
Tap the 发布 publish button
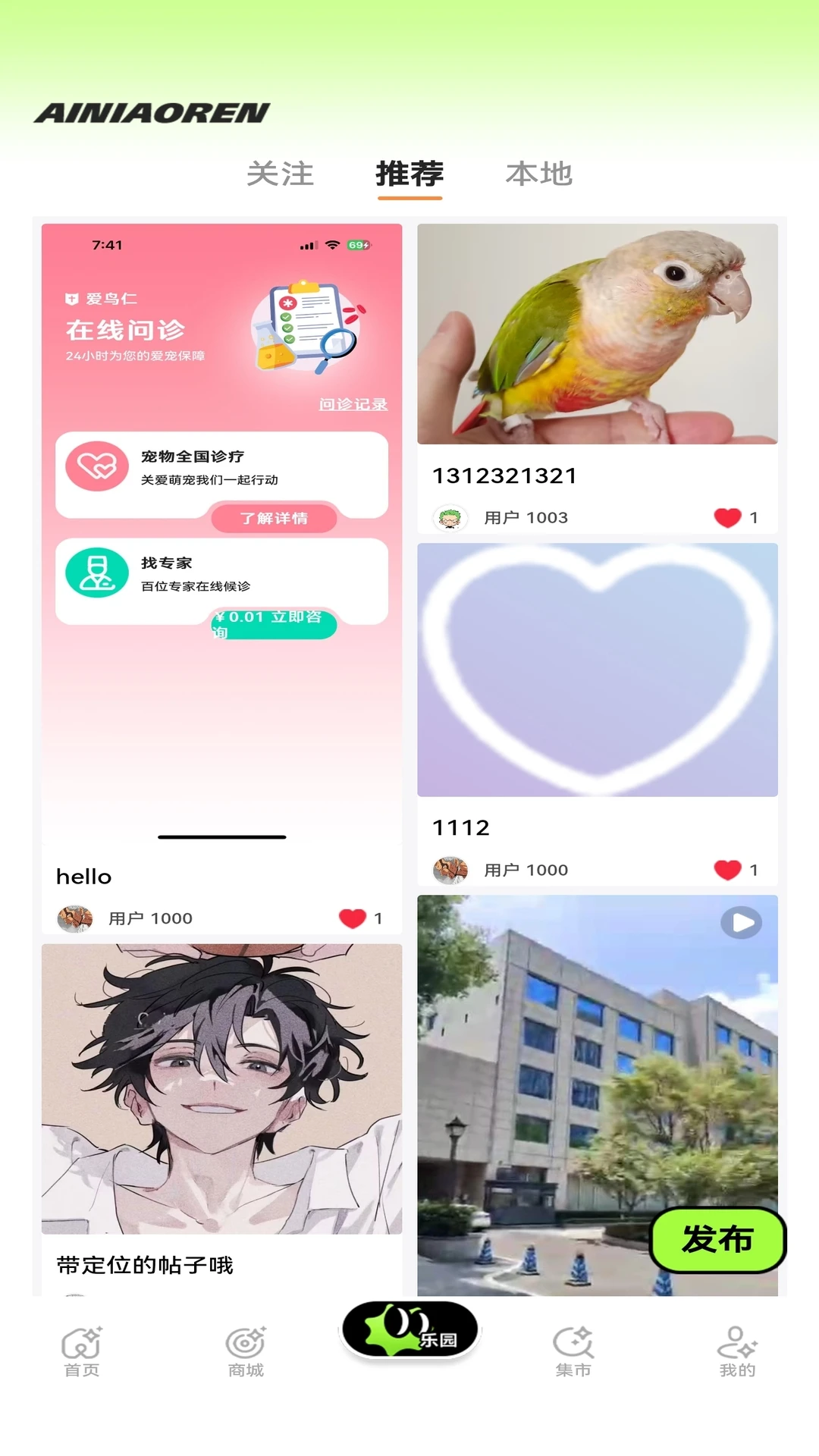click(x=717, y=1239)
